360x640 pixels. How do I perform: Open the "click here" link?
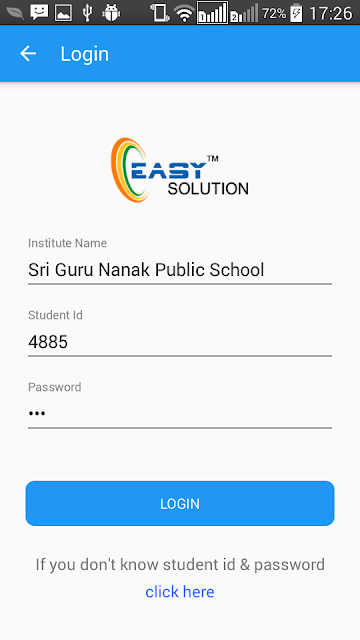pyautogui.click(x=180, y=591)
